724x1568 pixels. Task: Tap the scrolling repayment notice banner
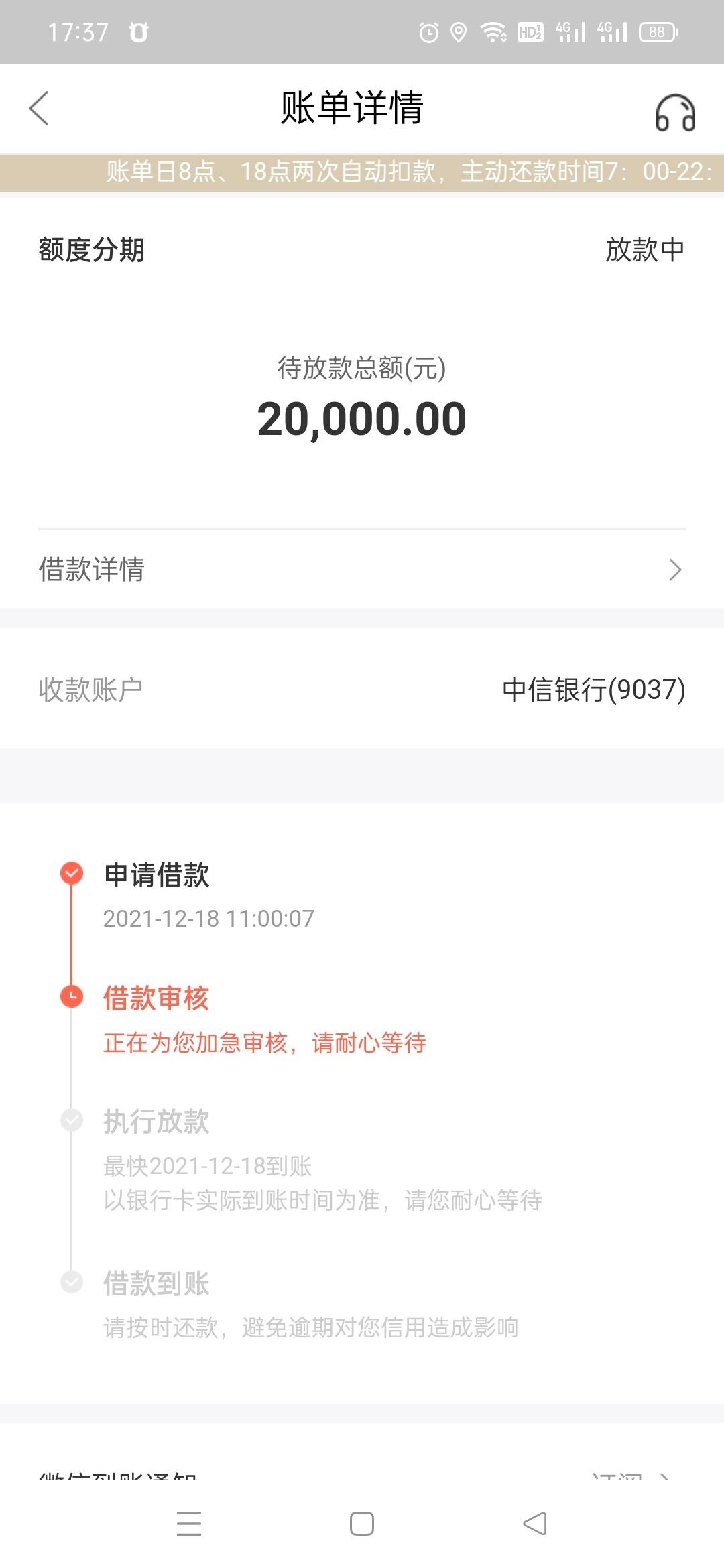coord(362,172)
